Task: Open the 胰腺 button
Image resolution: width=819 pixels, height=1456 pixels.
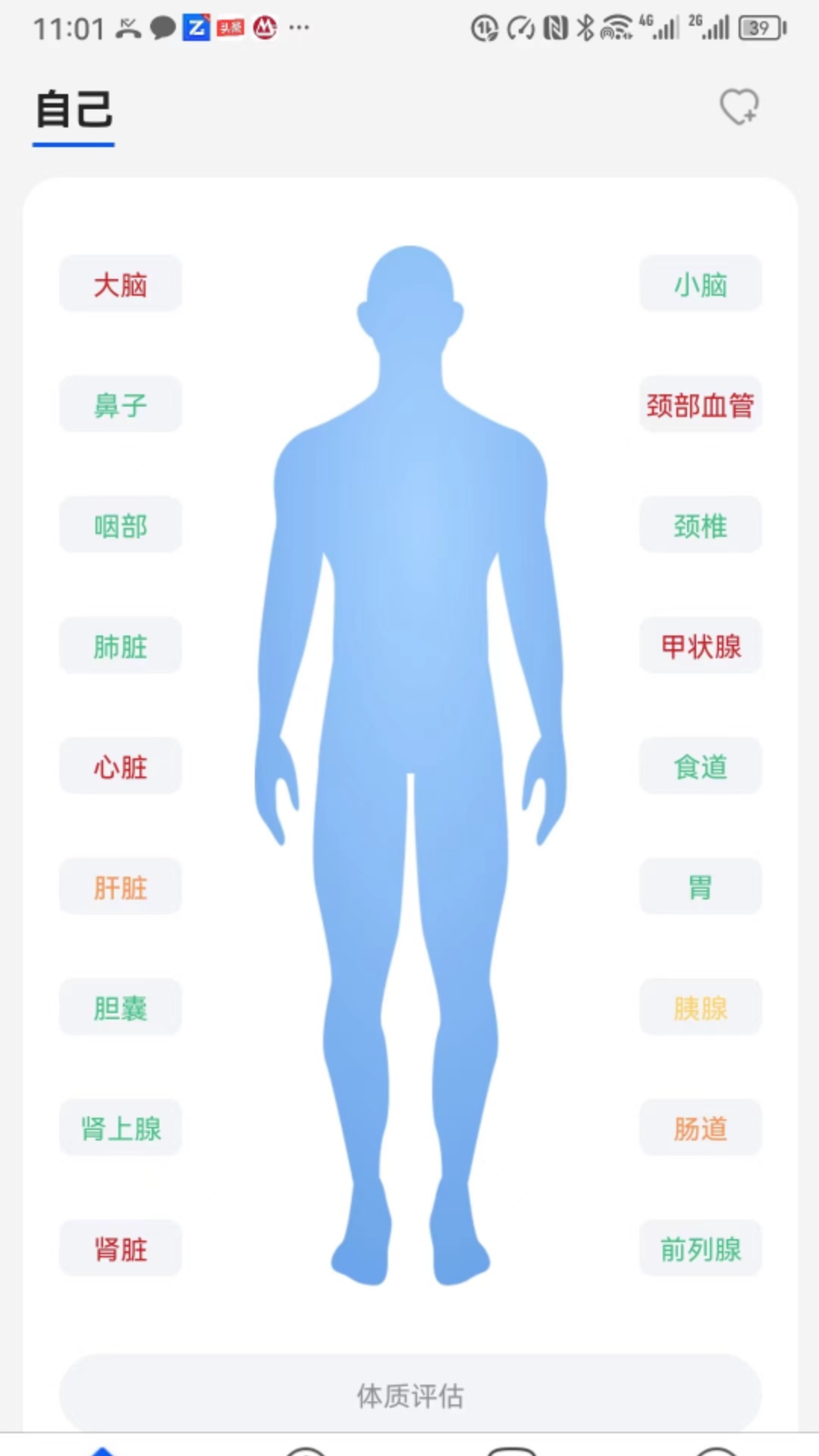Action: click(700, 1008)
